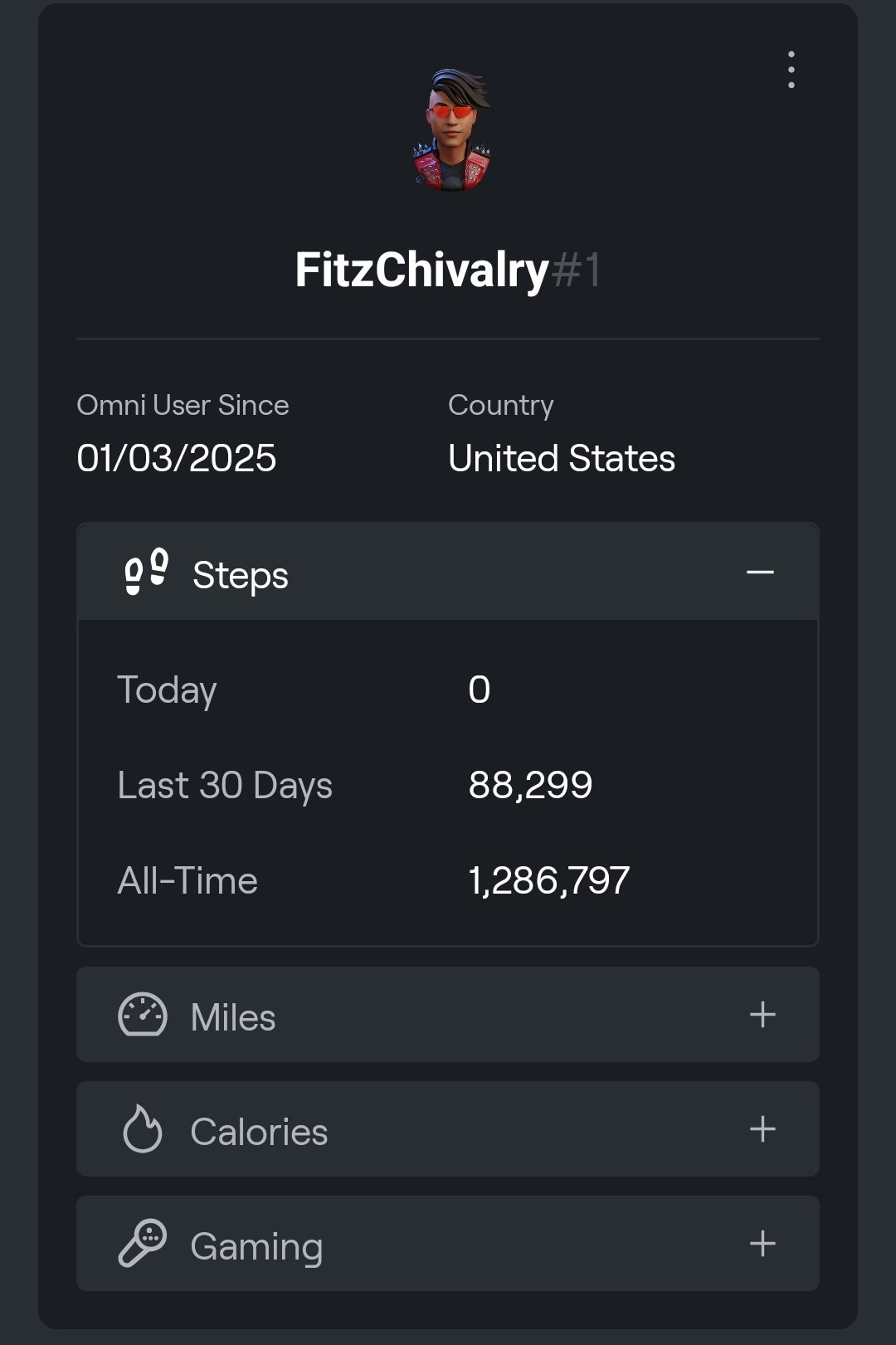This screenshot has width=896, height=1345.
Task: Click the Miles section label
Action: click(232, 1015)
